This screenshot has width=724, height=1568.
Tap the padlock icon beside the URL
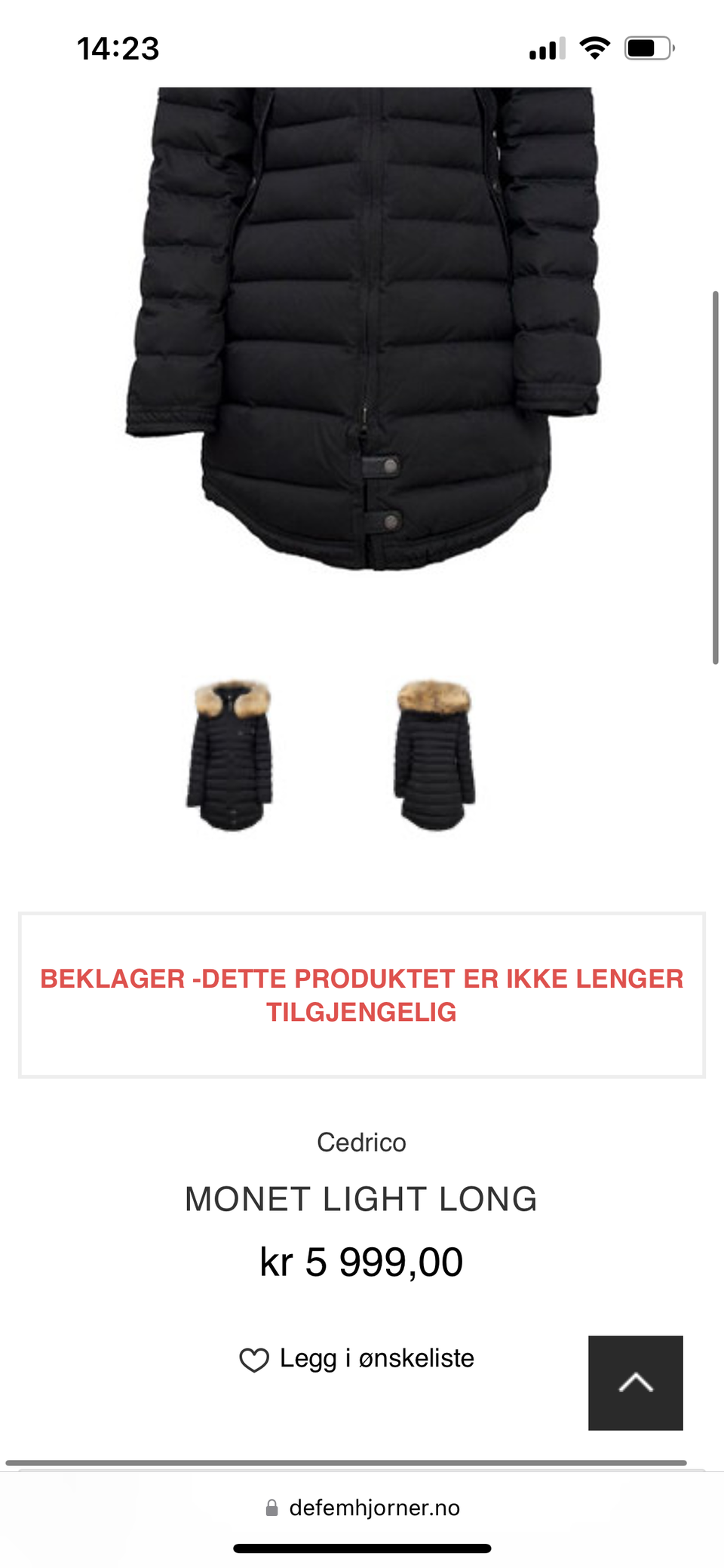tap(271, 1508)
